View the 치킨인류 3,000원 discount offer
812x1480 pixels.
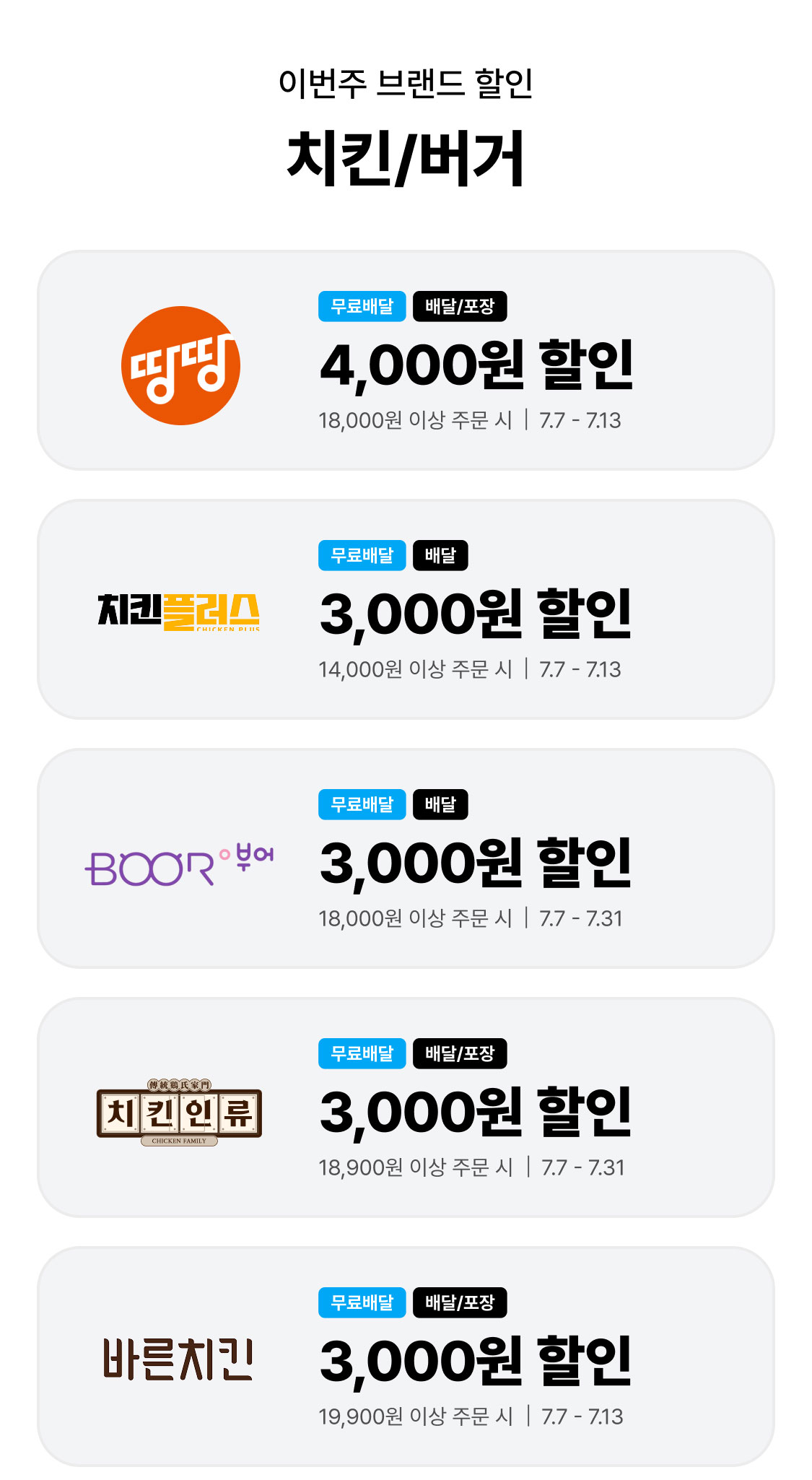pyautogui.click(x=406, y=1108)
